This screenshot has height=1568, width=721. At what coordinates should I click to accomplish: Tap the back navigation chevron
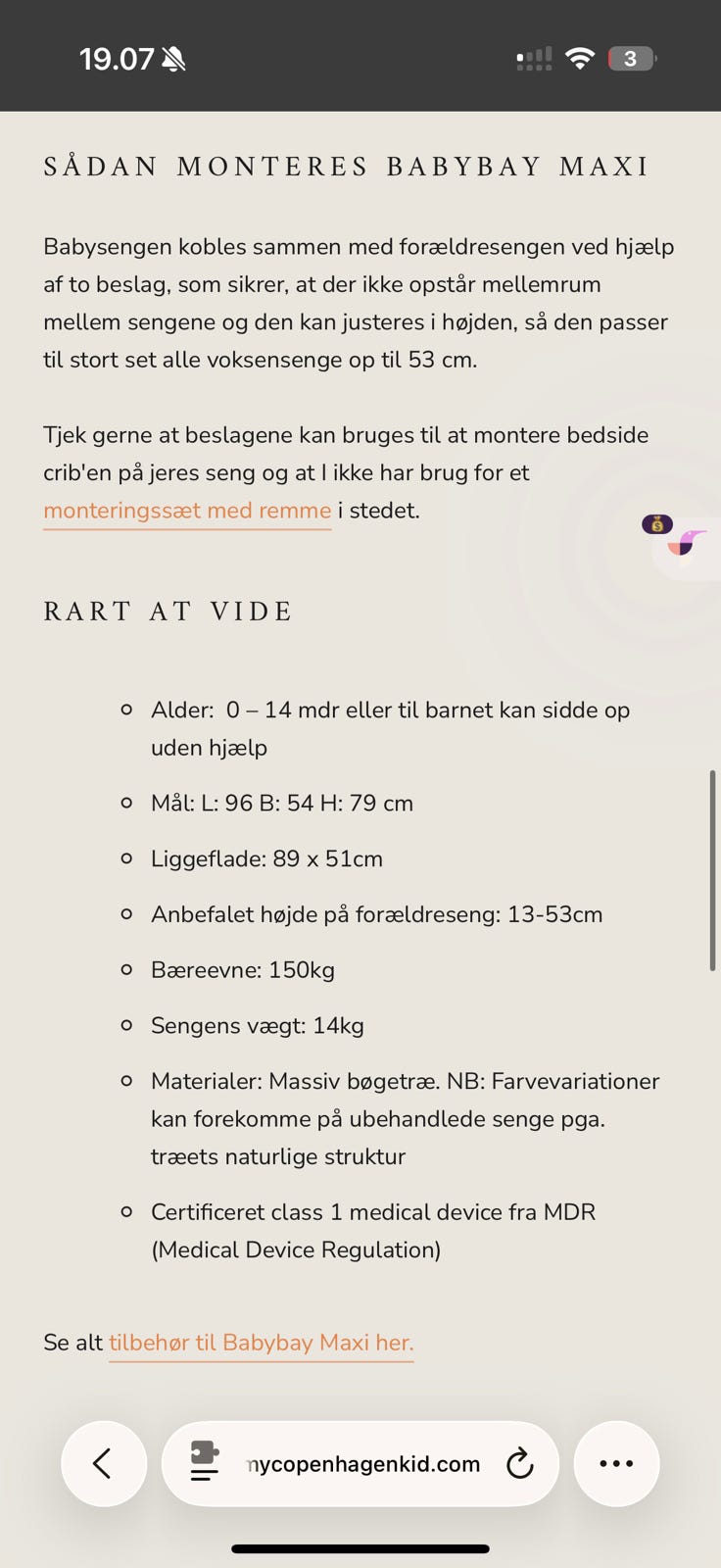(x=104, y=1463)
